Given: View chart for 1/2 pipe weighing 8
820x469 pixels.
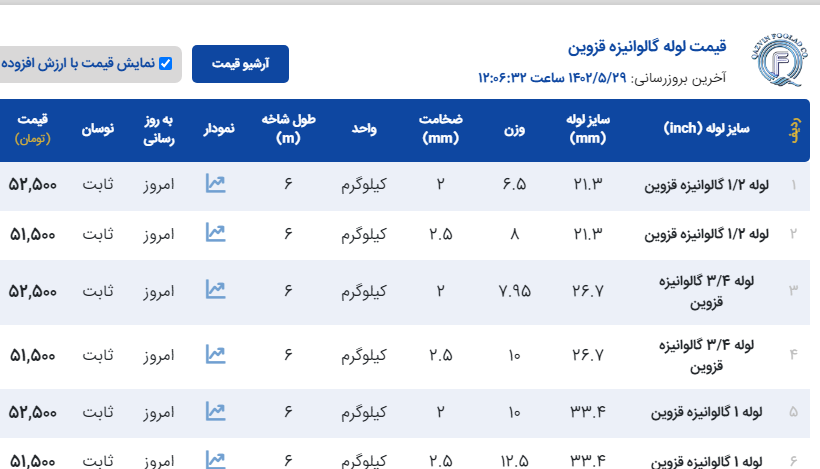Looking at the screenshot, I should [x=216, y=233].
